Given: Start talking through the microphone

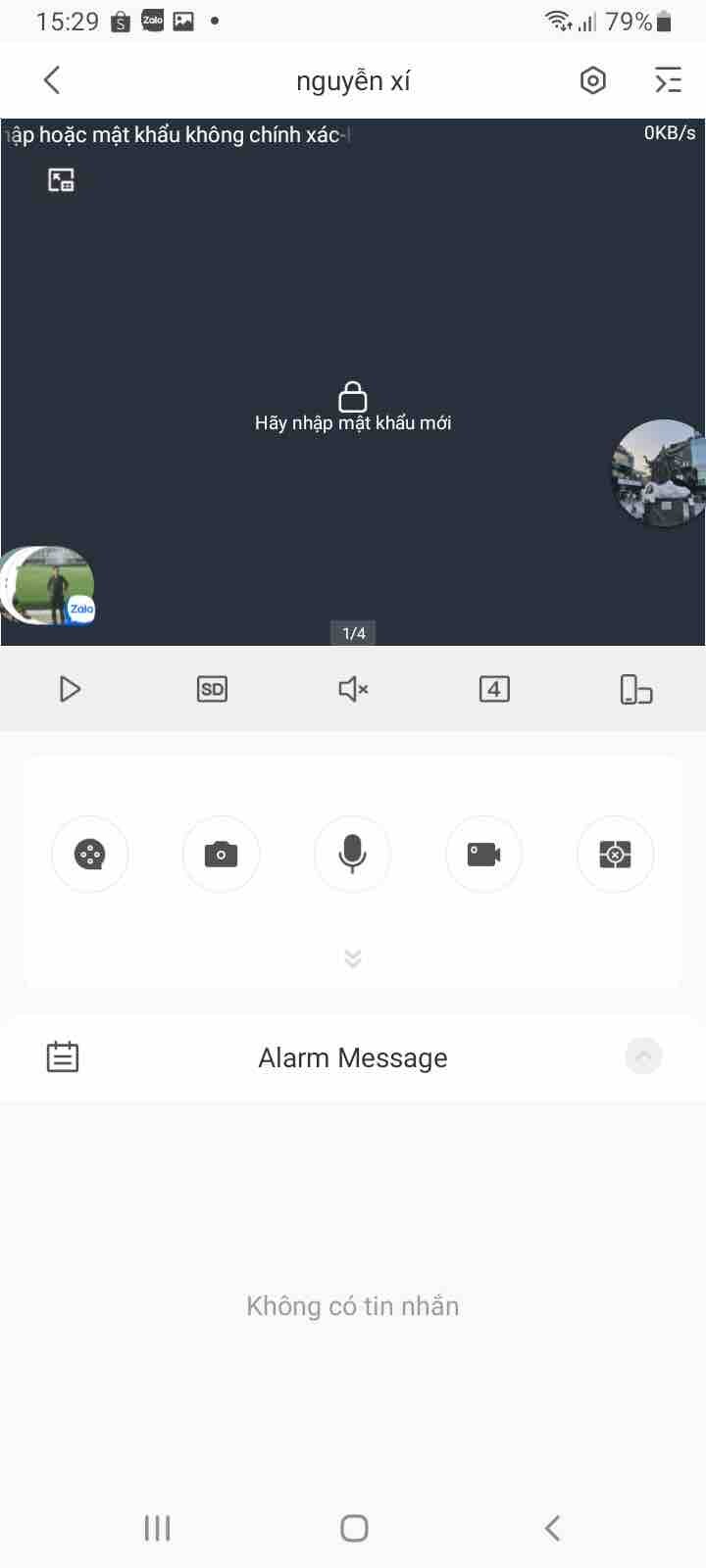Looking at the screenshot, I should click(352, 855).
